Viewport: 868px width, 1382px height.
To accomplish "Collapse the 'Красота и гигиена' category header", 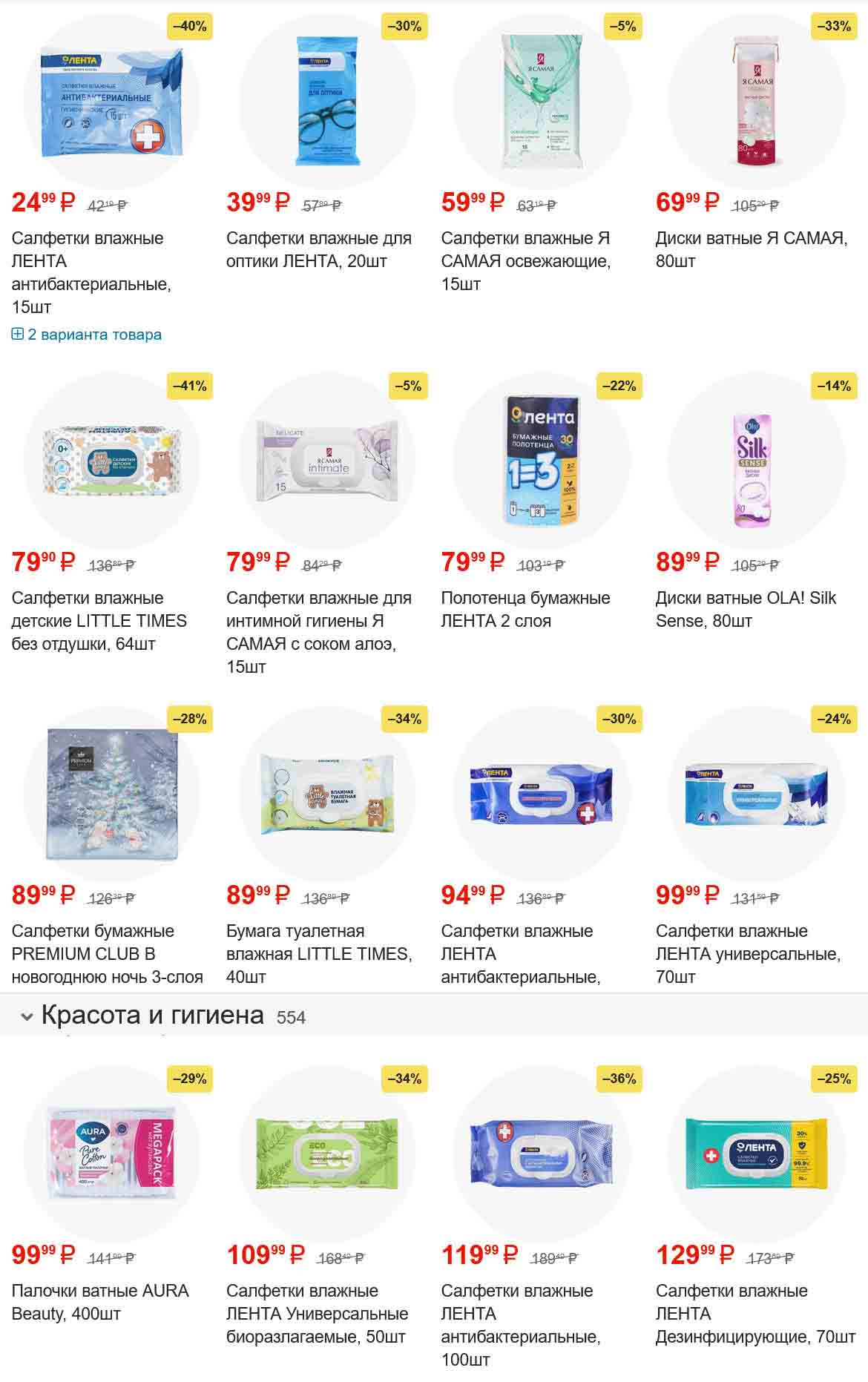I will coord(27,1016).
